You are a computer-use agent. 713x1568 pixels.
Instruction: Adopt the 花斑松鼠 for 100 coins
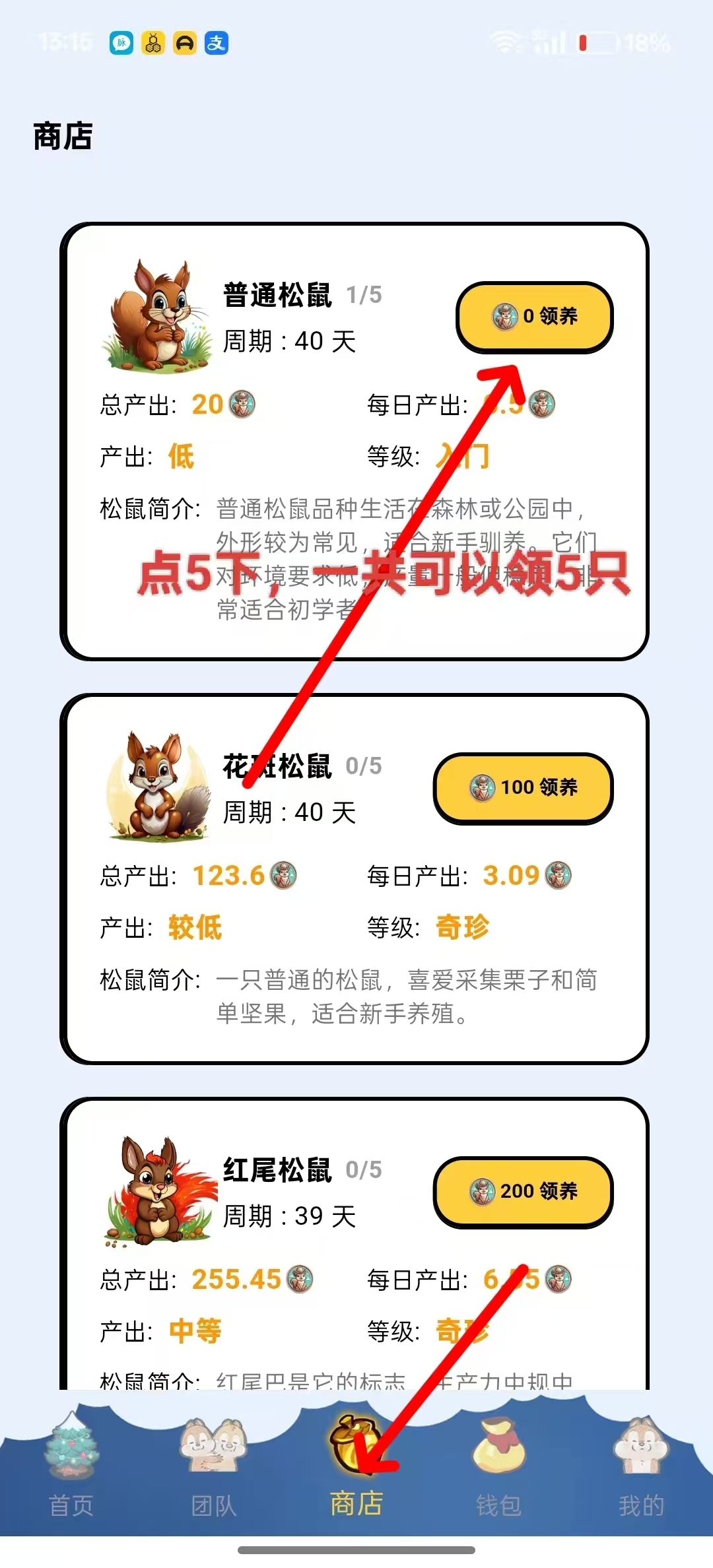click(x=524, y=788)
